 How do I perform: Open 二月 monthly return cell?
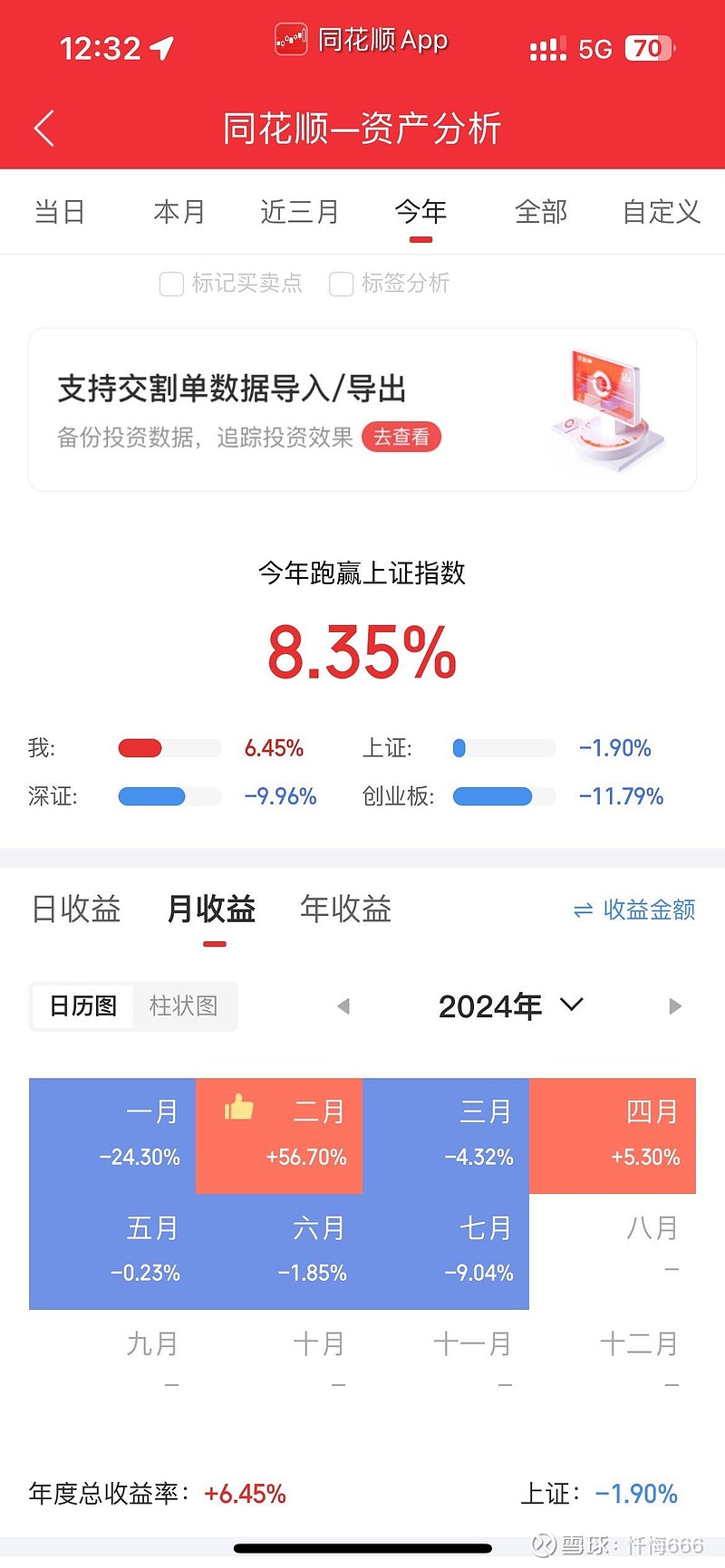coord(279,1135)
